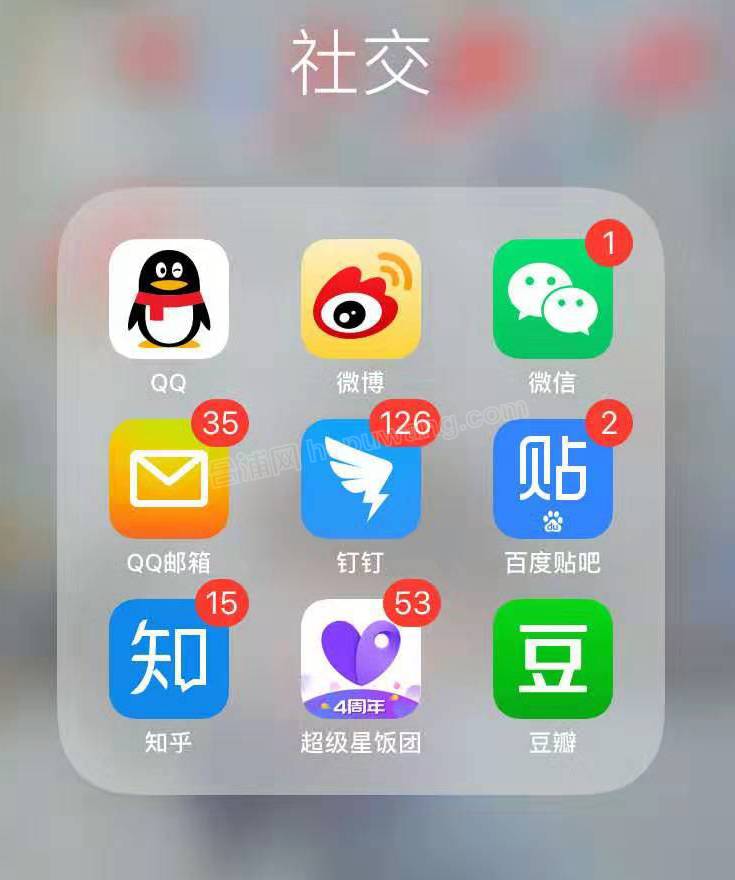Open QQ邮箱 mail app
The image size is (735, 880).
coord(169,479)
